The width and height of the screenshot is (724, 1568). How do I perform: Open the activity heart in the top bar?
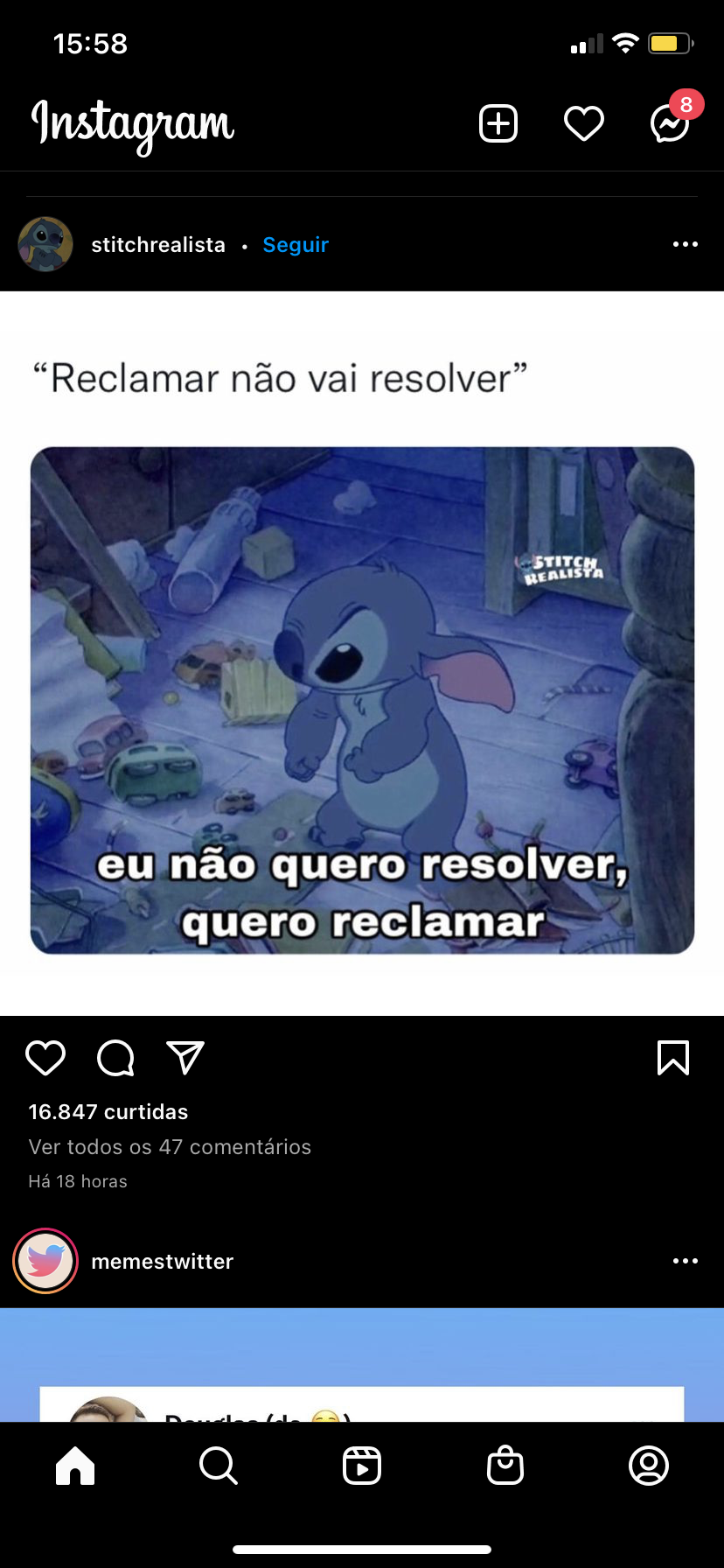584,123
